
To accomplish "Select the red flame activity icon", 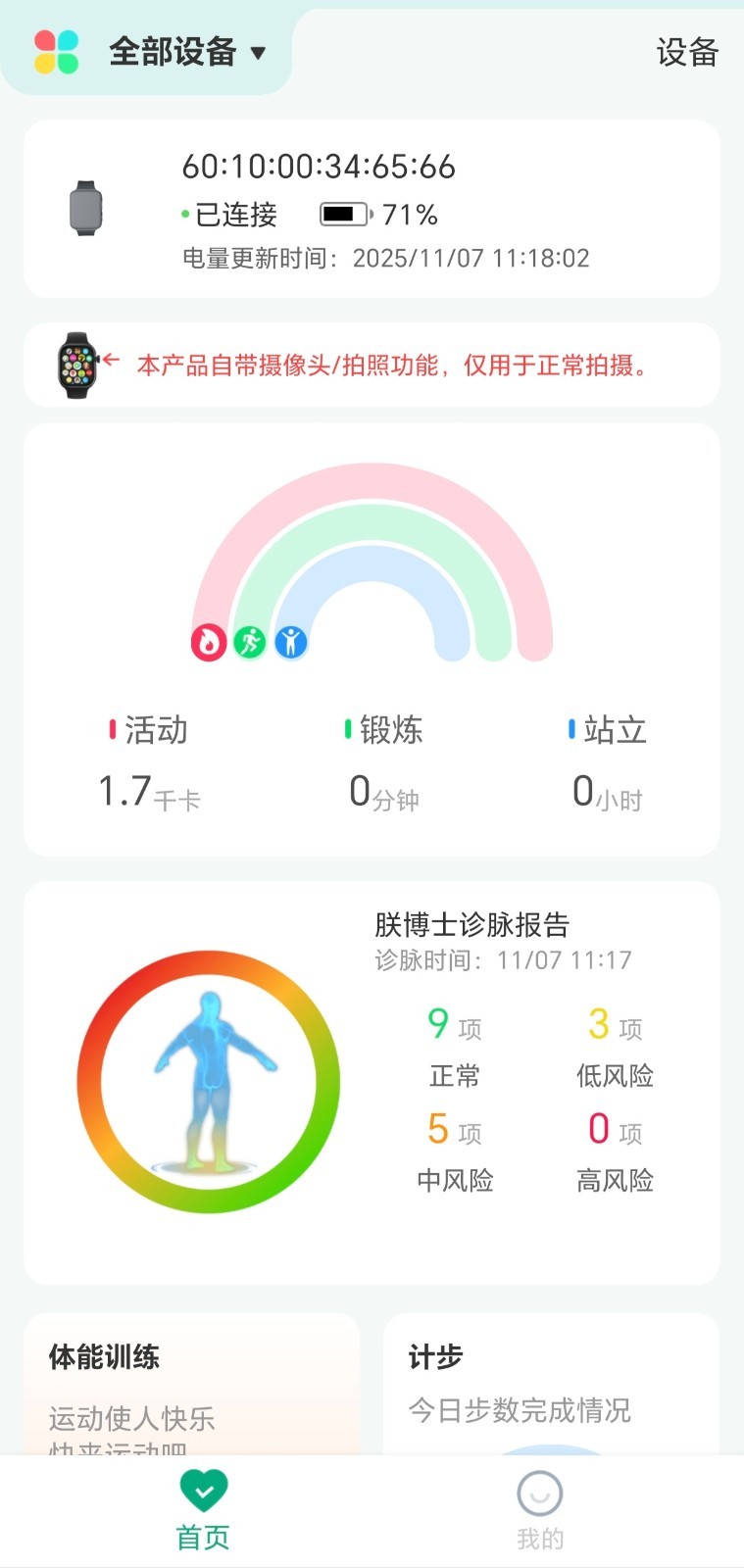I will click(x=208, y=642).
